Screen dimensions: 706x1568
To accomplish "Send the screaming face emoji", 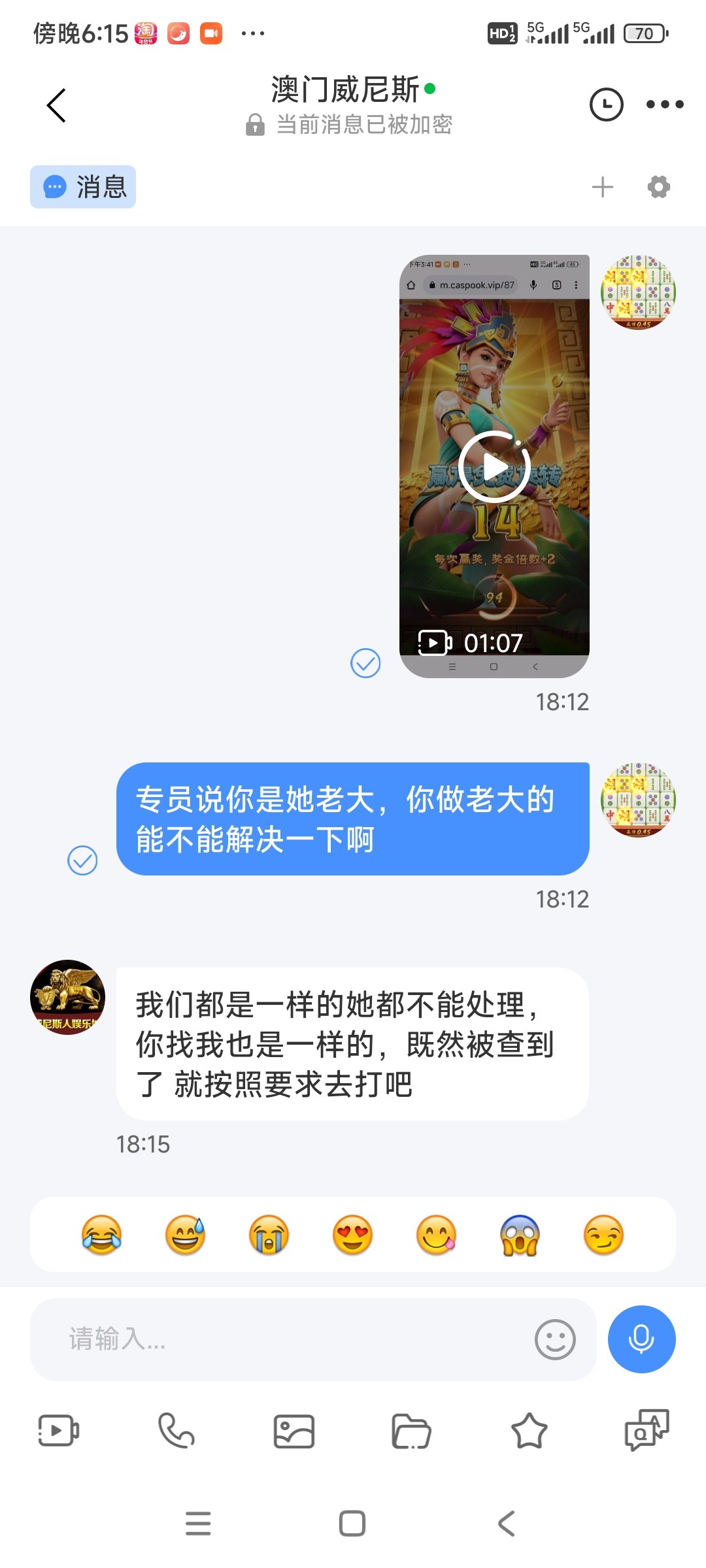I will coord(520,1235).
